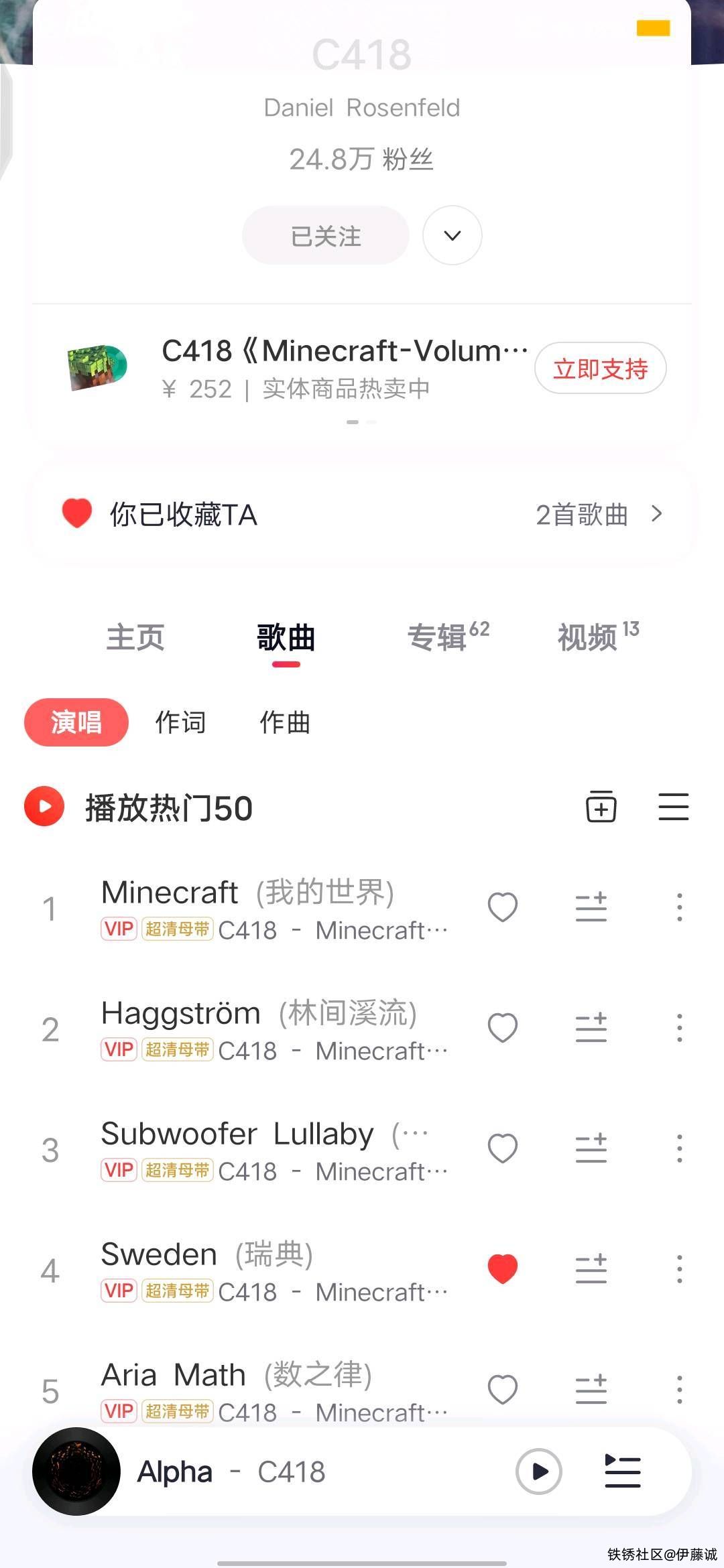The height and width of the screenshot is (1568, 724).
Task: Play the 播放热门50 top songs
Action: (44, 807)
